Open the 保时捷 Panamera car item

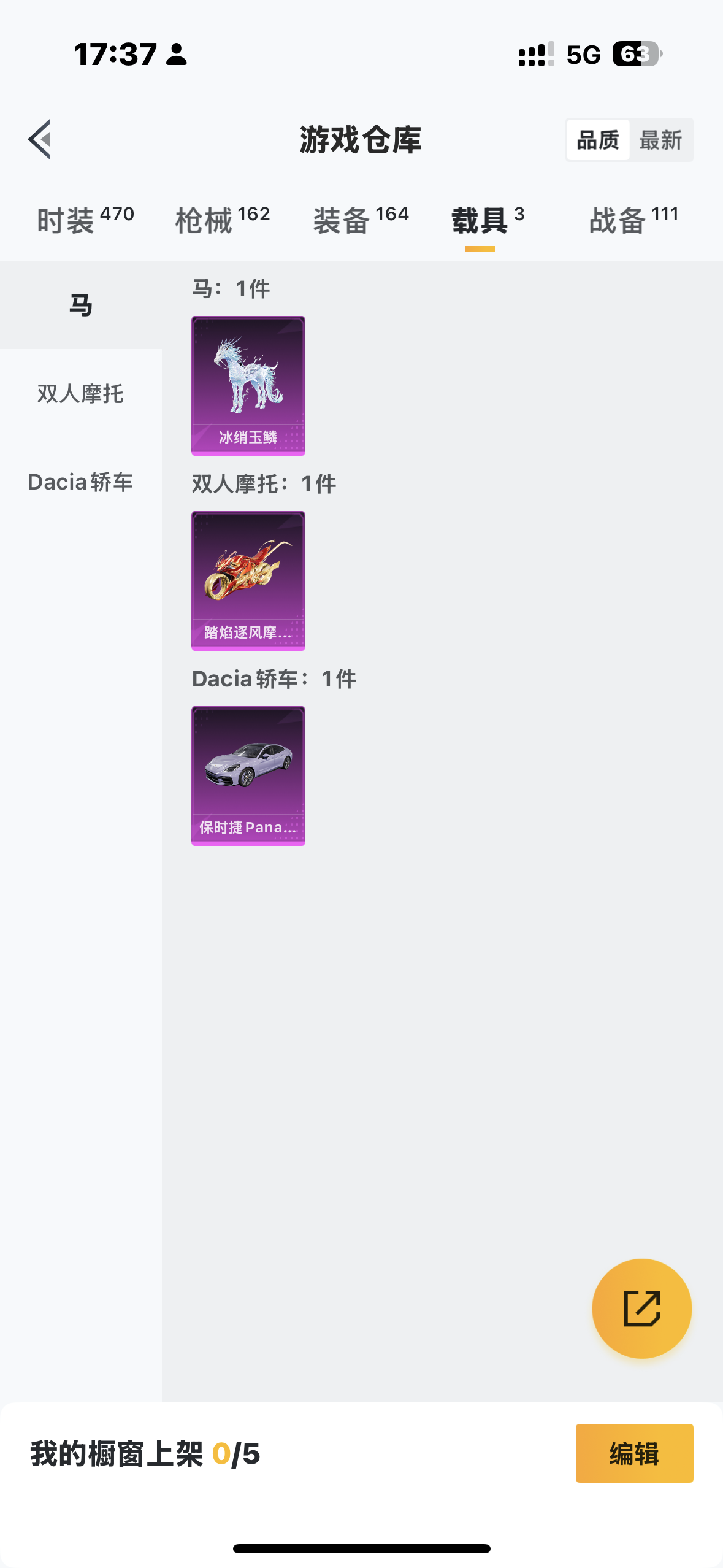248,775
